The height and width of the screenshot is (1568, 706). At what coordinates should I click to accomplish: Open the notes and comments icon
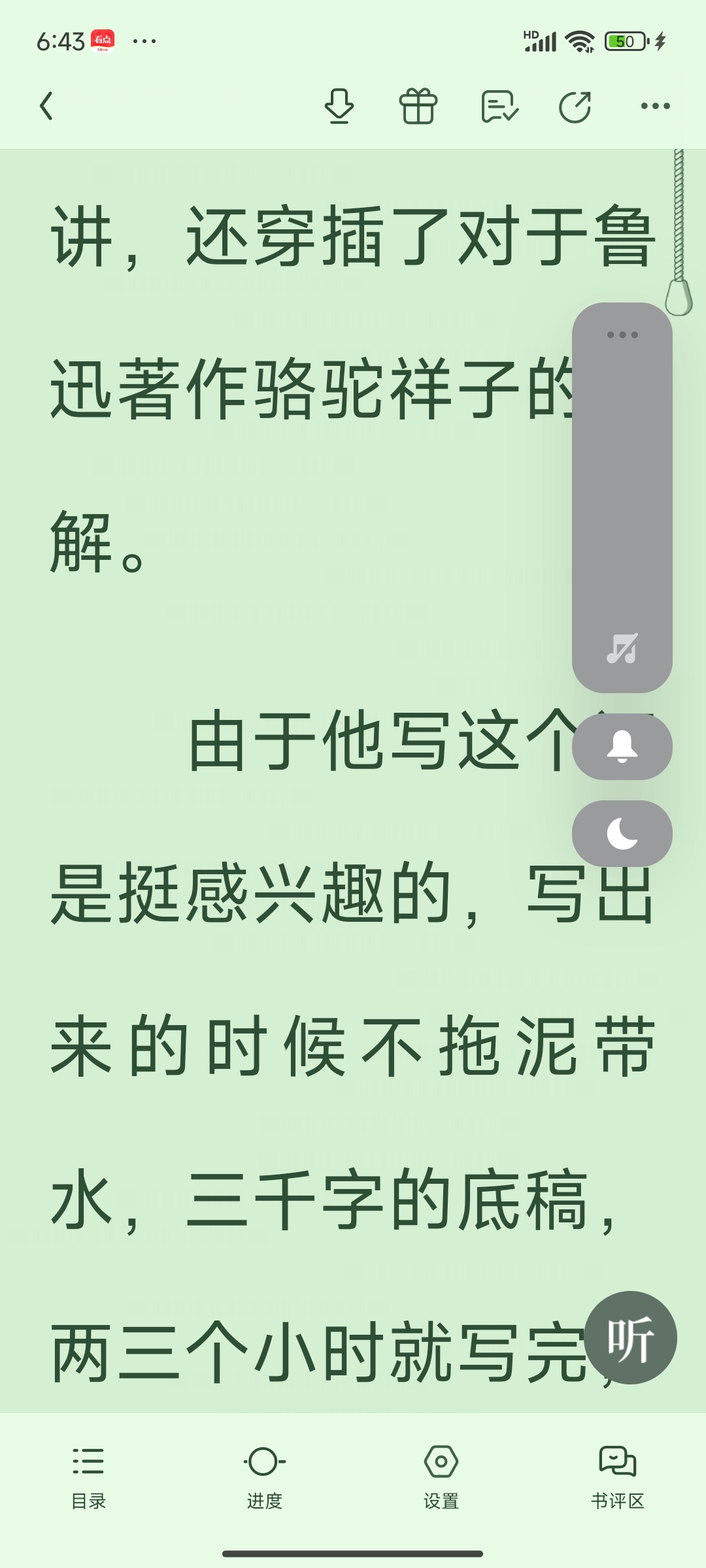tap(499, 106)
